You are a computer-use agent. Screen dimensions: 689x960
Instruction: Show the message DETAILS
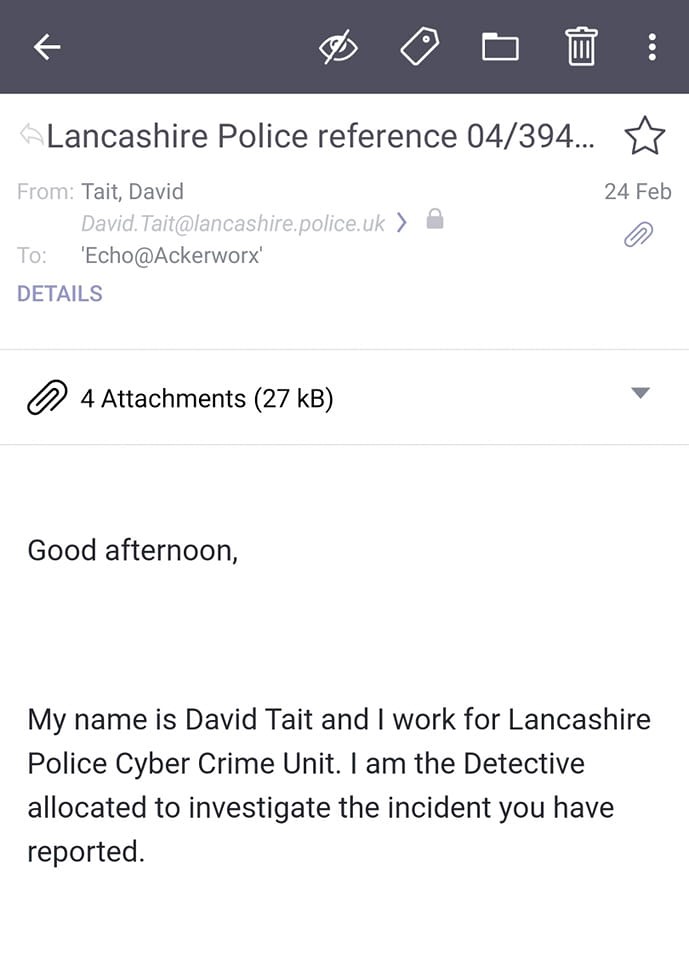(59, 294)
